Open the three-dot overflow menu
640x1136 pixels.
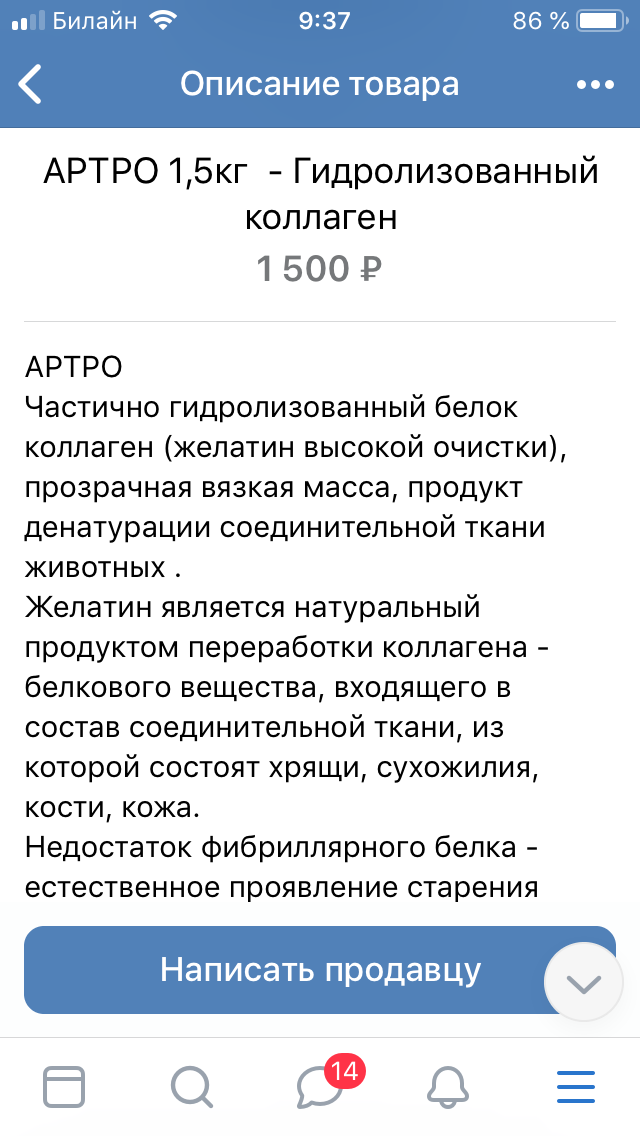(x=595, y=85)
